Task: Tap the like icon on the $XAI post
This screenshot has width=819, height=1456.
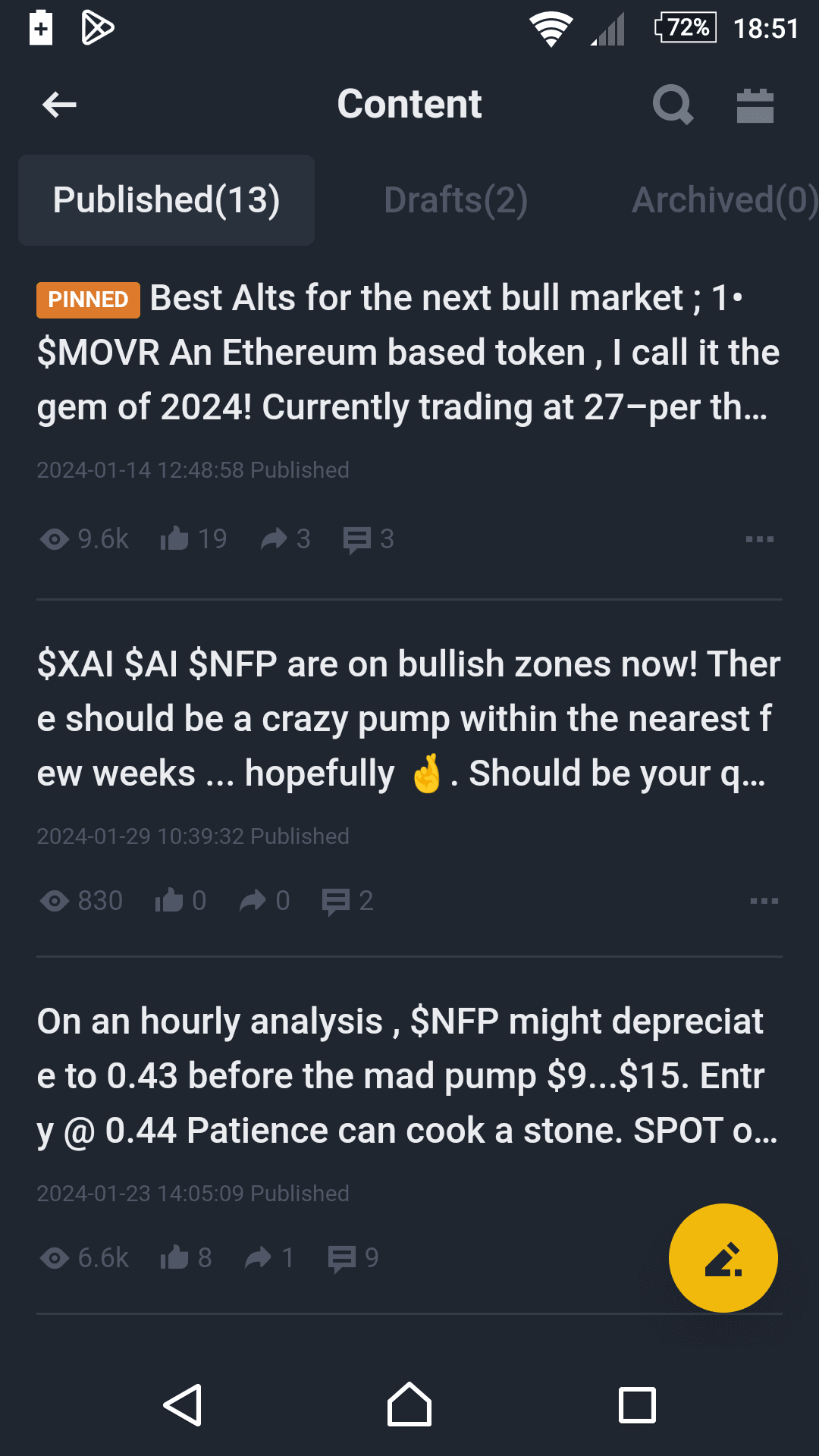Action: tap(171, 901)
